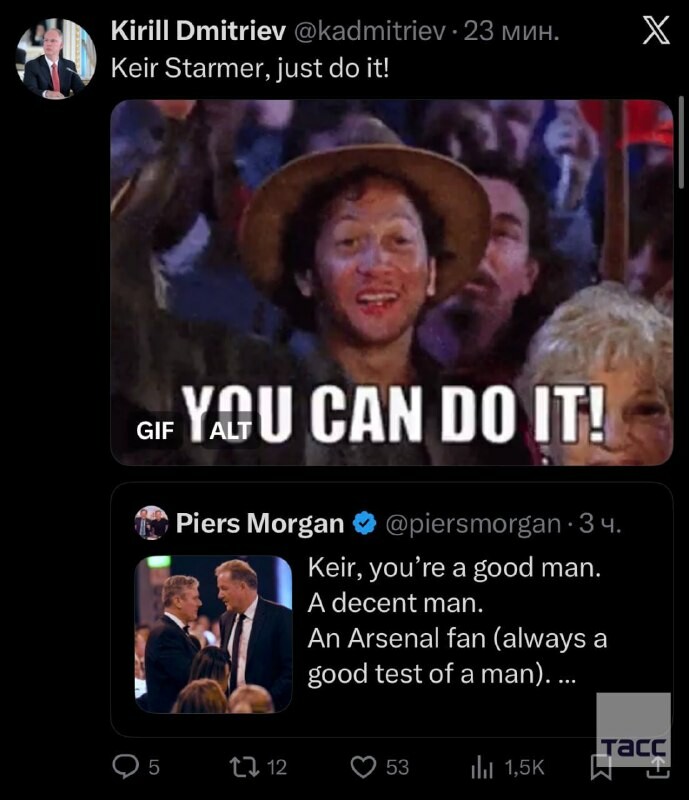Repost Kirill Dmitriev's post
This screenshot has width=689, height=800.
(x=243, y=767)
